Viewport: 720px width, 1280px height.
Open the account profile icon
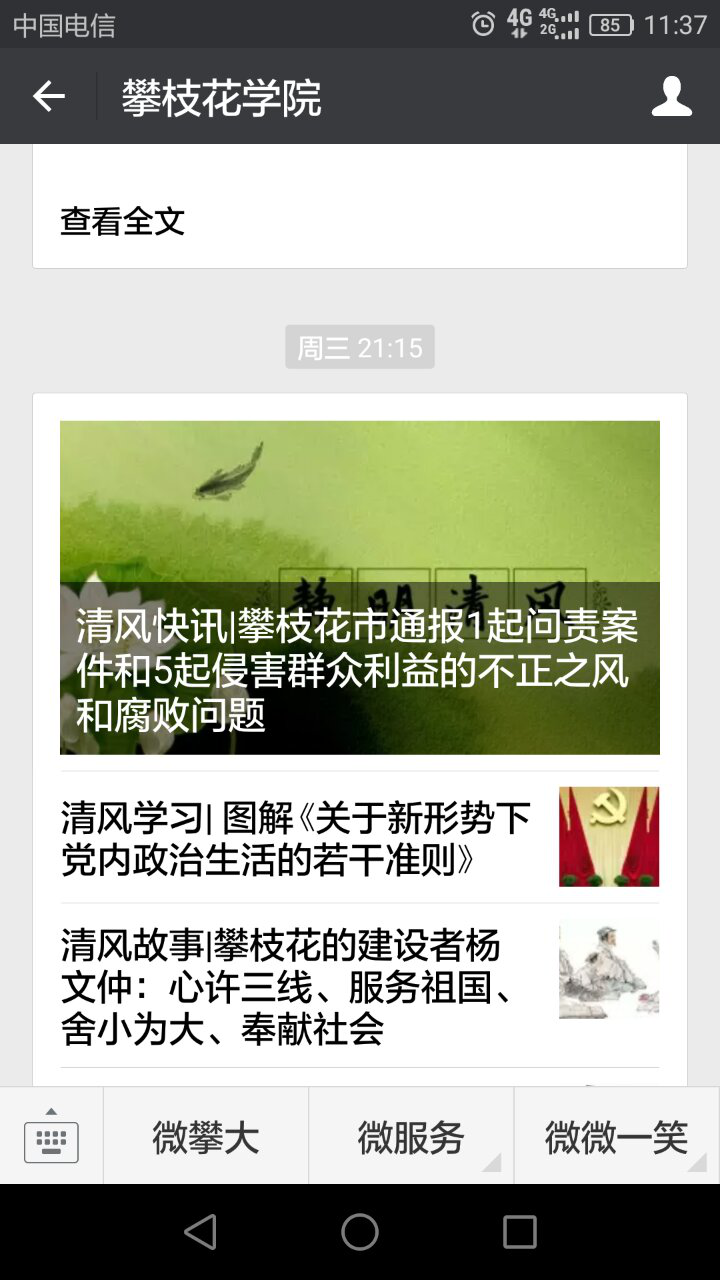coord(671,97)
